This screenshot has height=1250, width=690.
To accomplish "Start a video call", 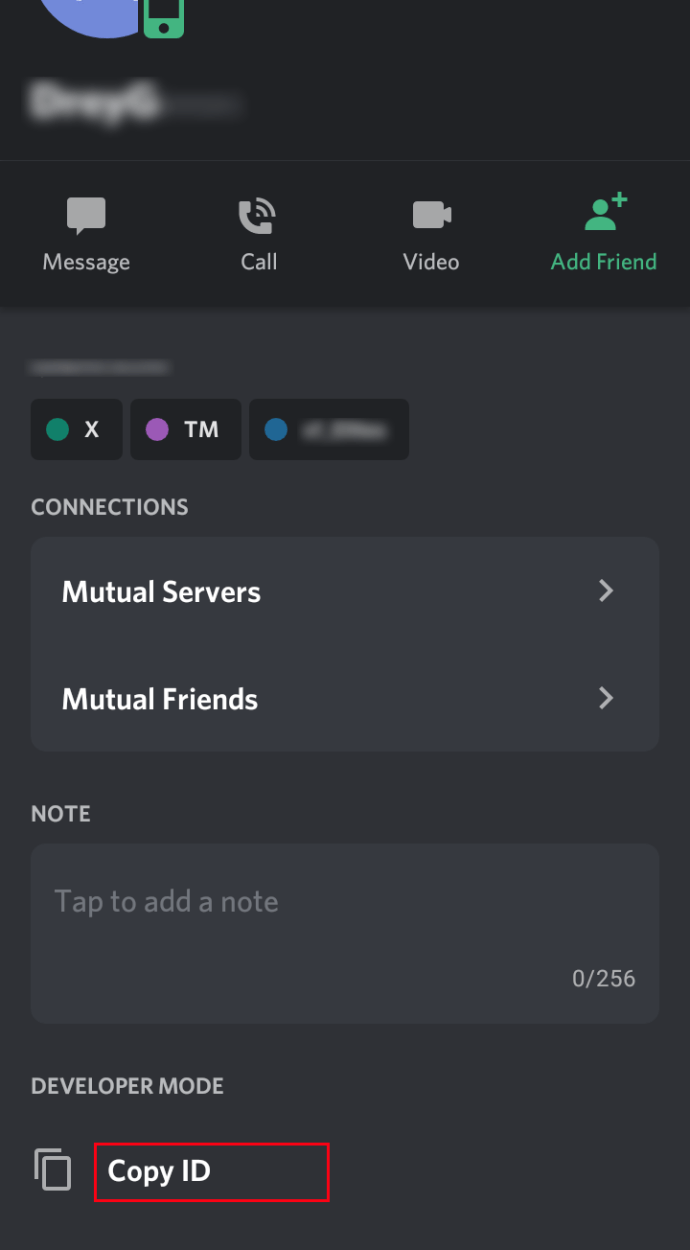I will [431, 235].
